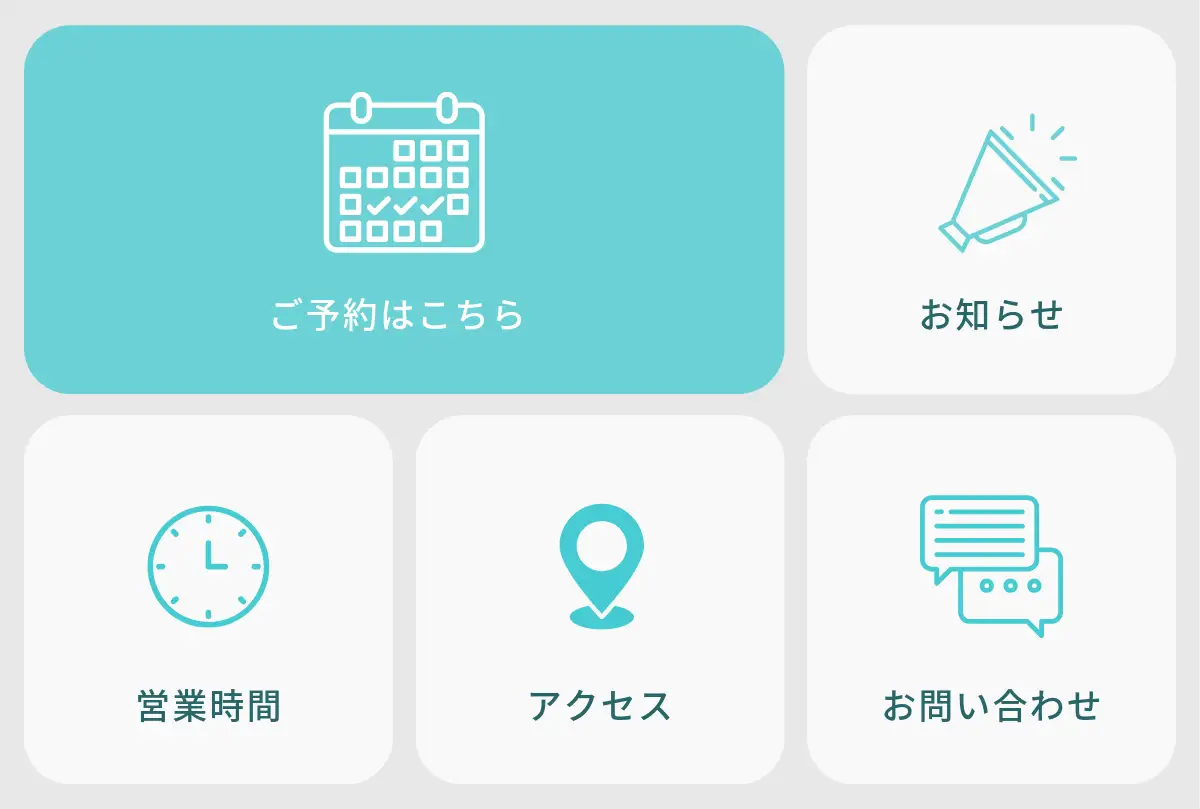
Task: Open the お知らせ news tile
Action: pyautogui.click(x=991, y=209)
